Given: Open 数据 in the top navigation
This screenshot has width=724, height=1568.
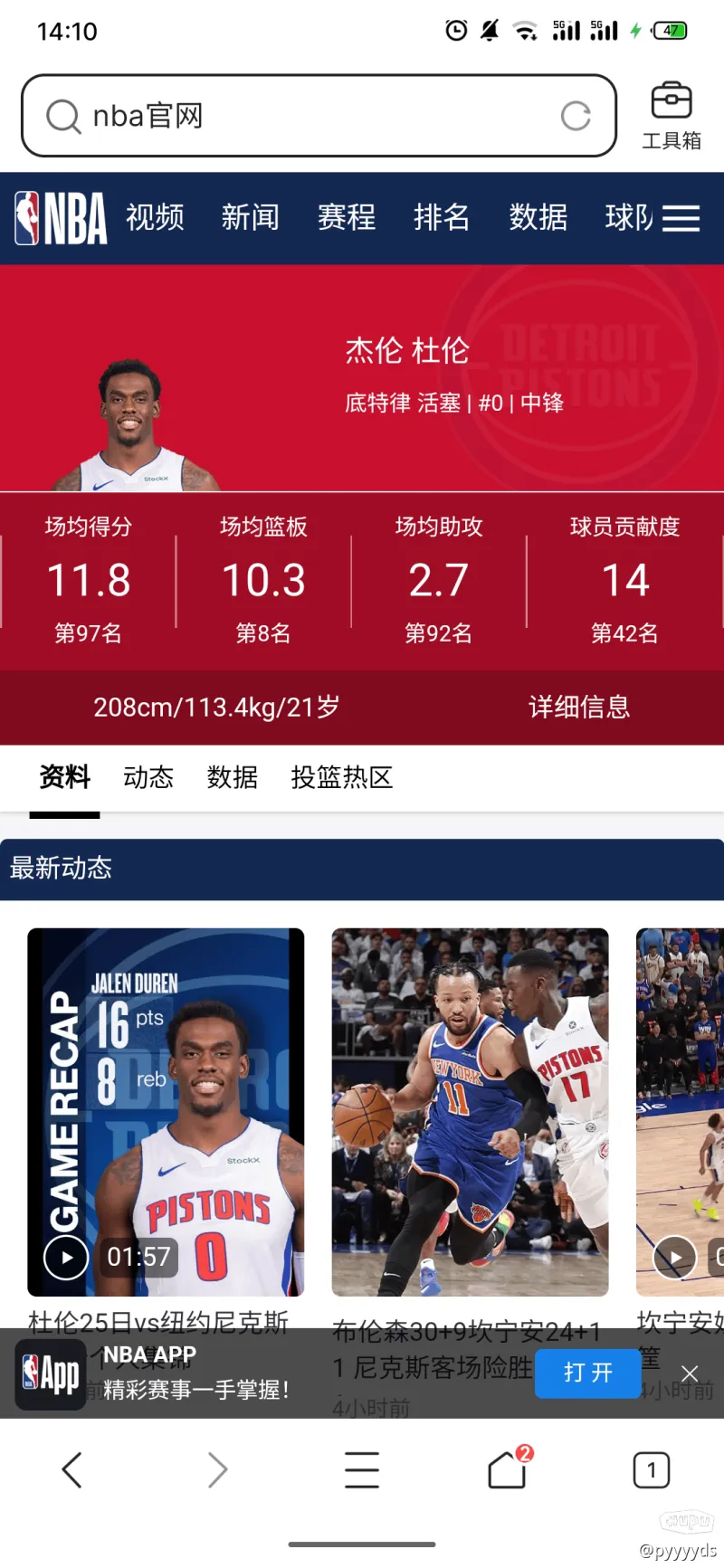Looking at the screenshot, I should point(538,217).
